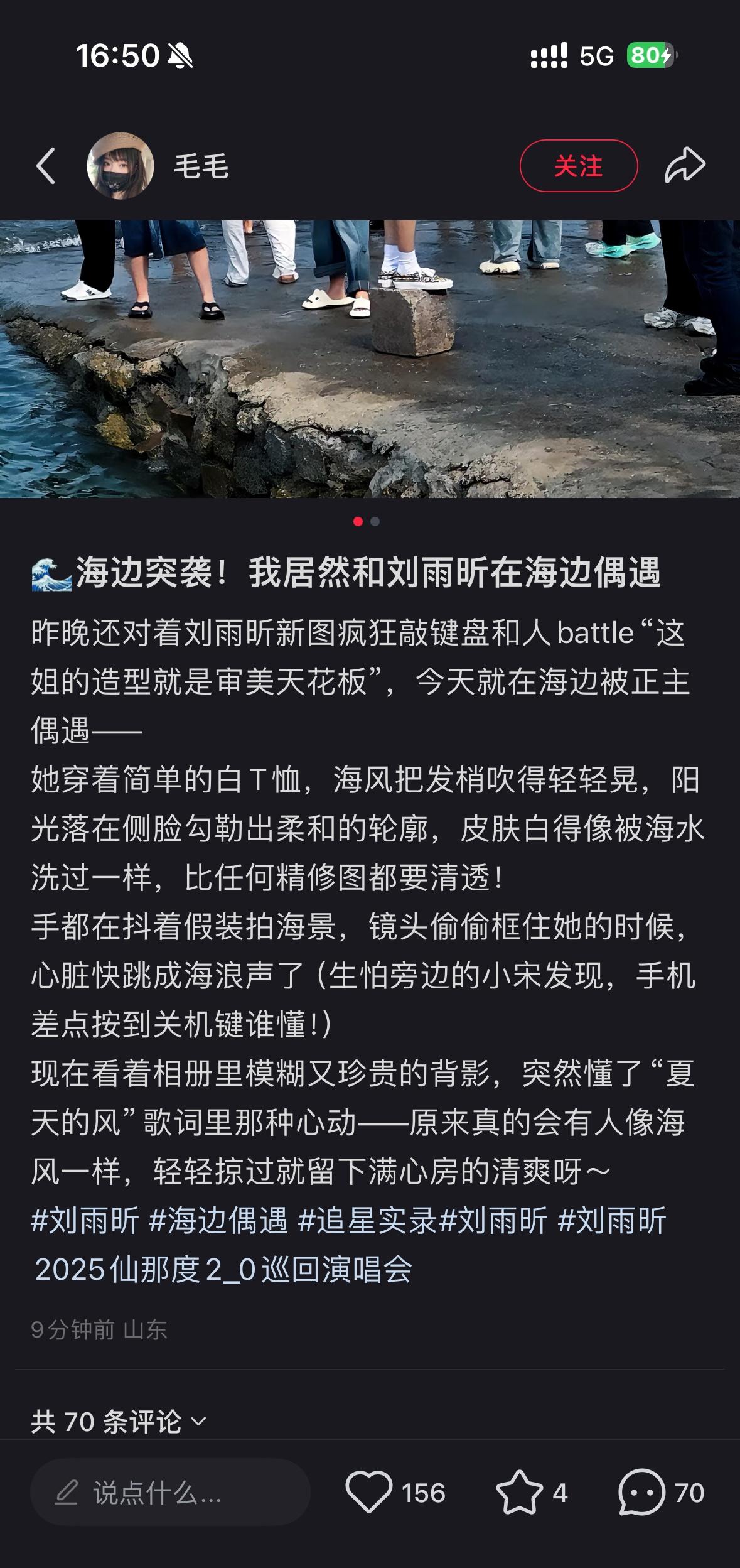Open the #追星实录 hashtag

(368, 1220)
